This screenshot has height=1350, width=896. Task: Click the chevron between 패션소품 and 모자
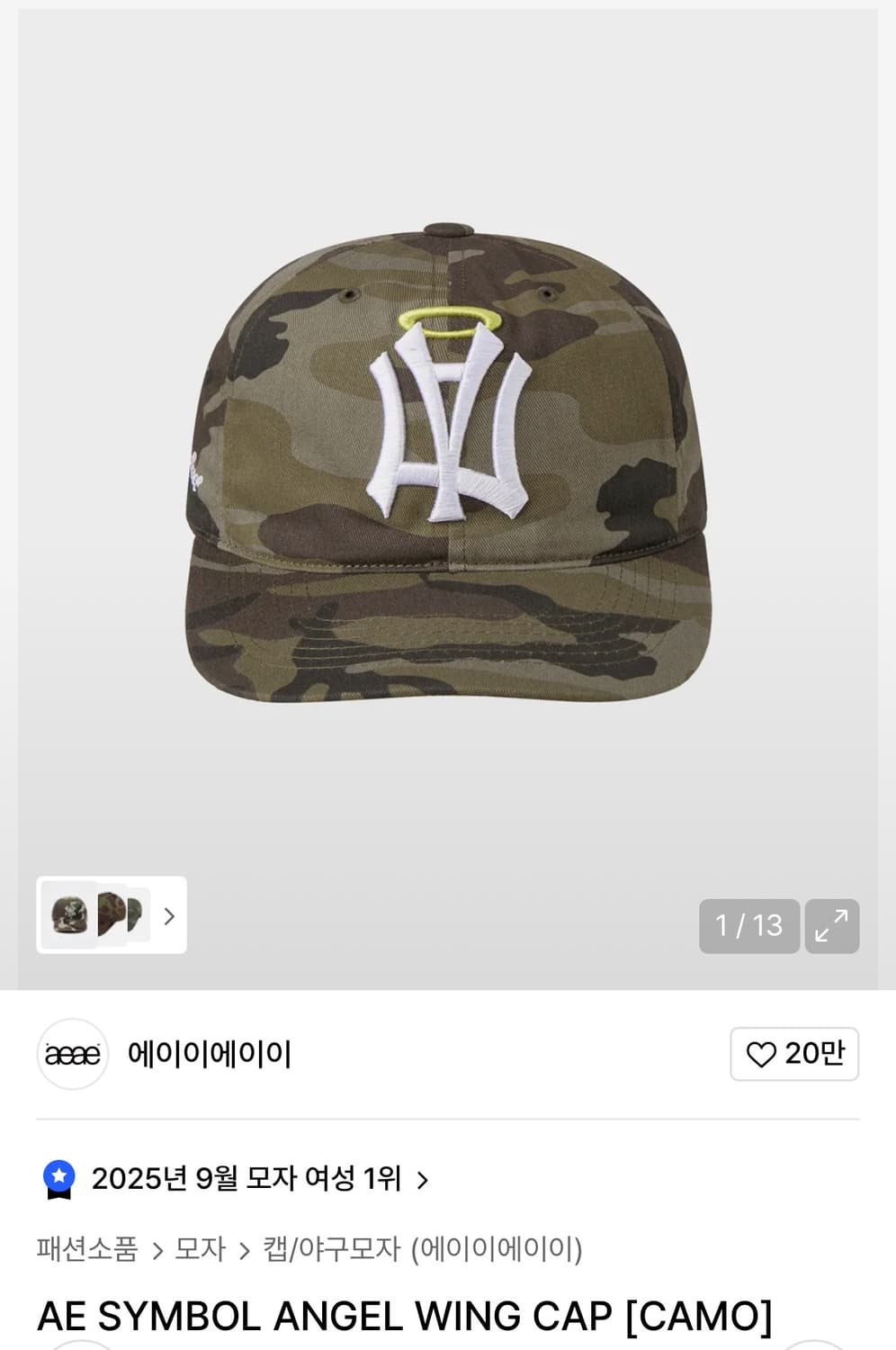pos(160,1250)
